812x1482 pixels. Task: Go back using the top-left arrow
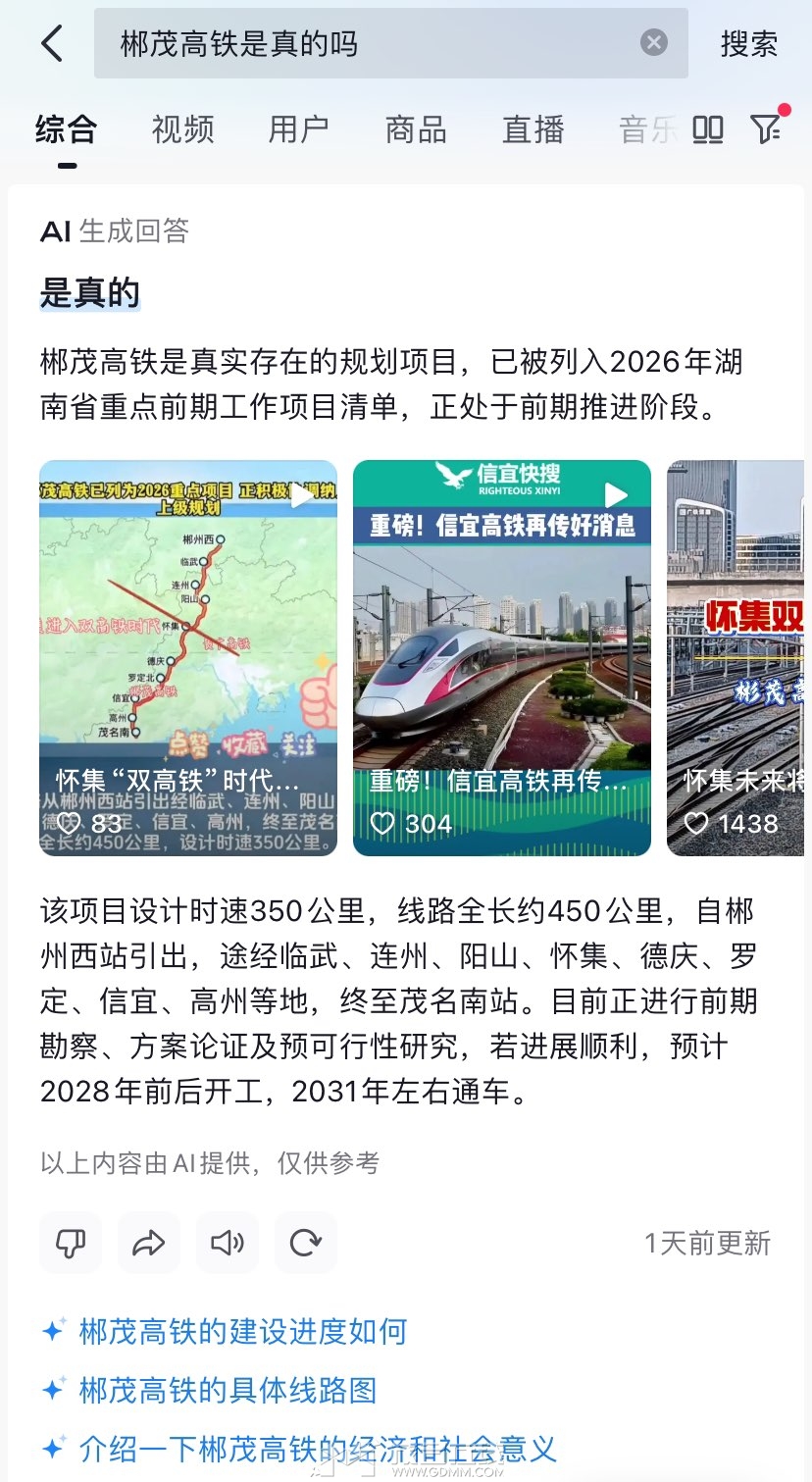click(52, 44)
